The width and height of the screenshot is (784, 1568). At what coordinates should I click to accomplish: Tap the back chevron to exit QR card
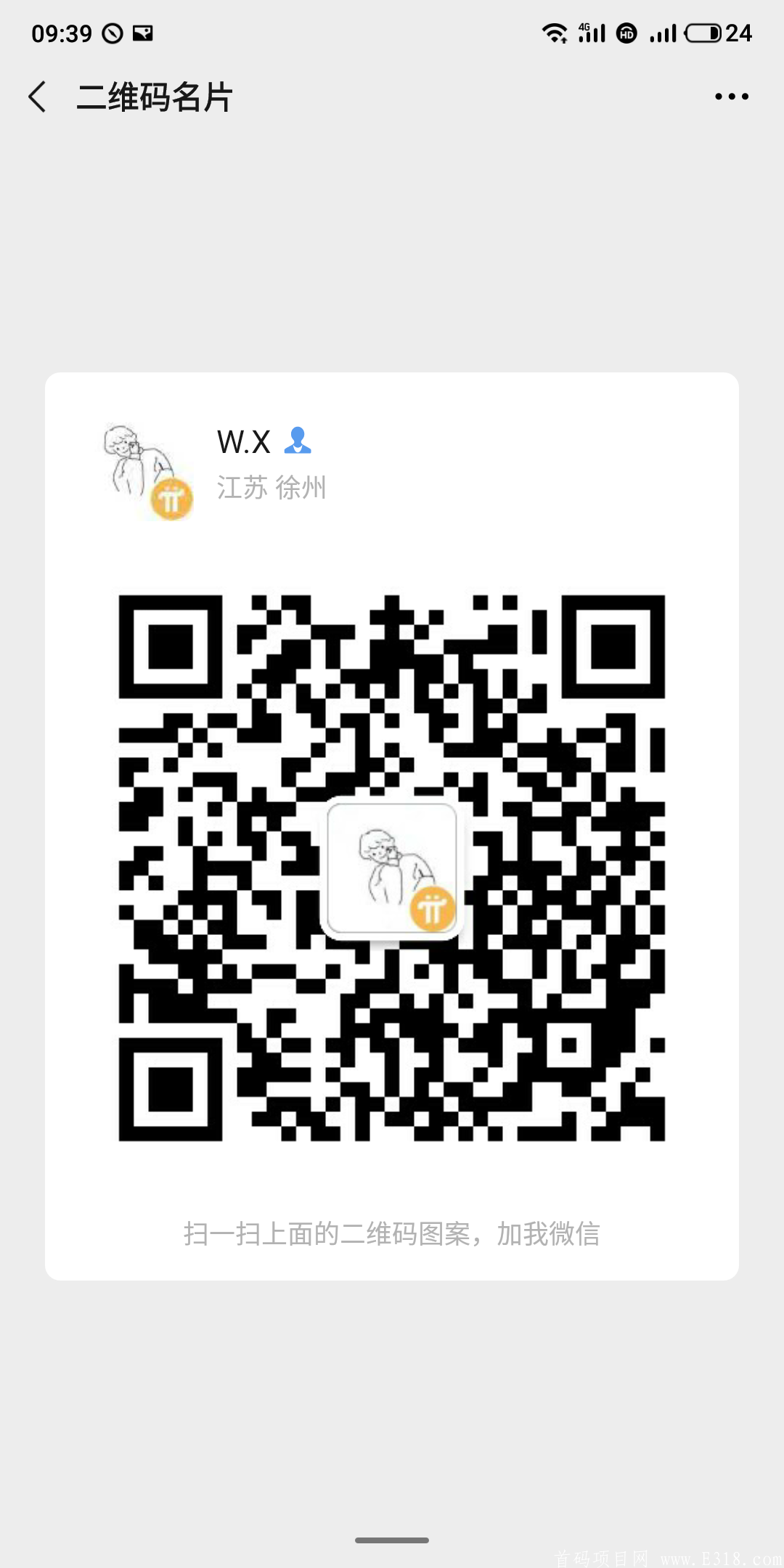pyautogui.click(x=38, y=97)
